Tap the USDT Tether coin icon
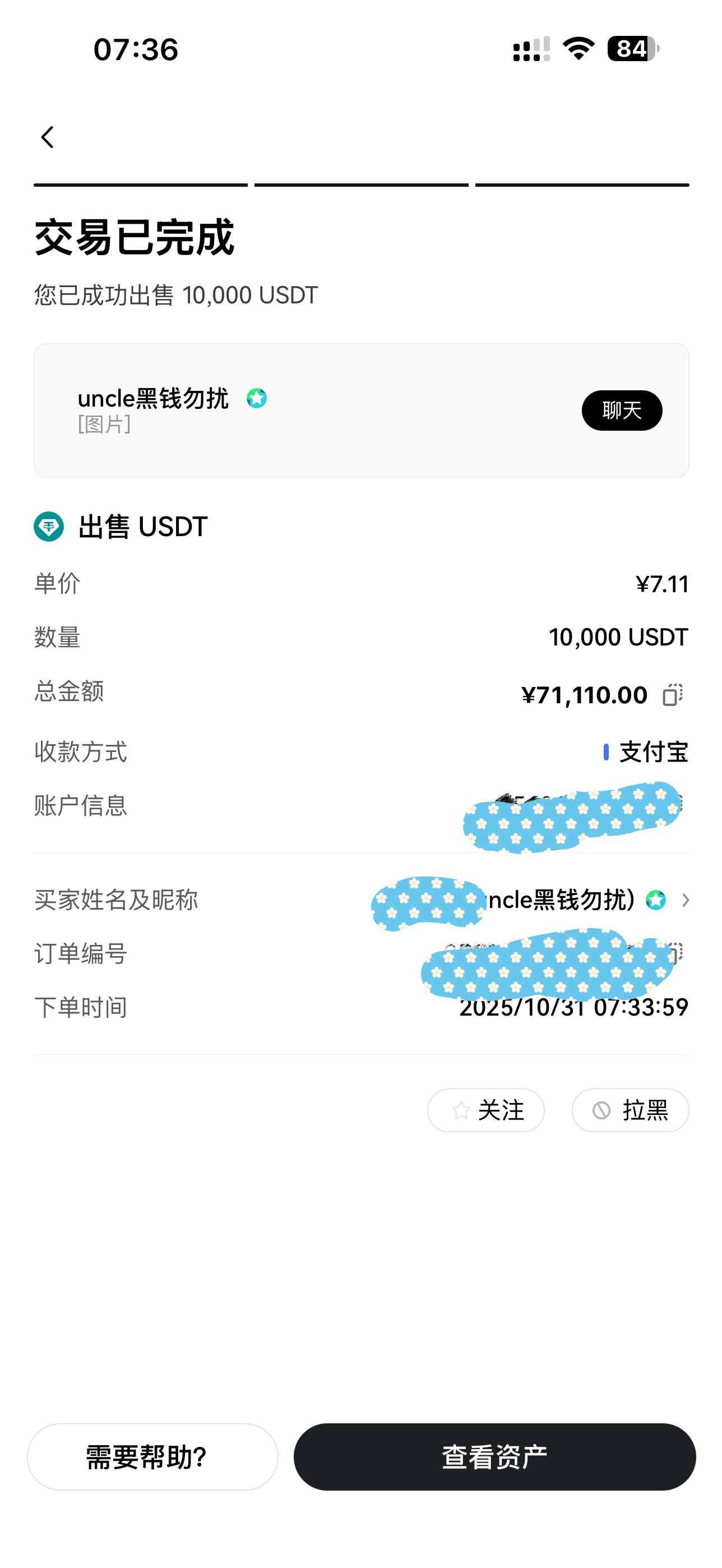The image size is (722, 1568). pos(49,527)
